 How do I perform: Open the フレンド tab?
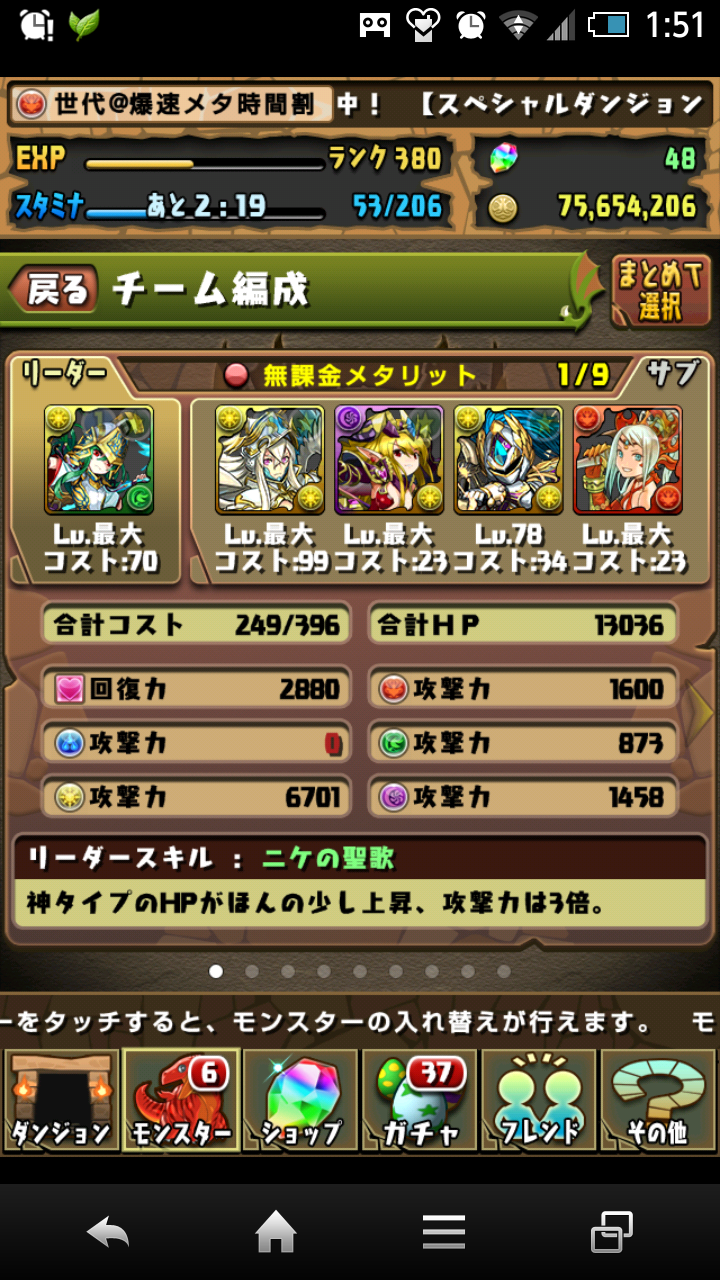point(540,1100)
